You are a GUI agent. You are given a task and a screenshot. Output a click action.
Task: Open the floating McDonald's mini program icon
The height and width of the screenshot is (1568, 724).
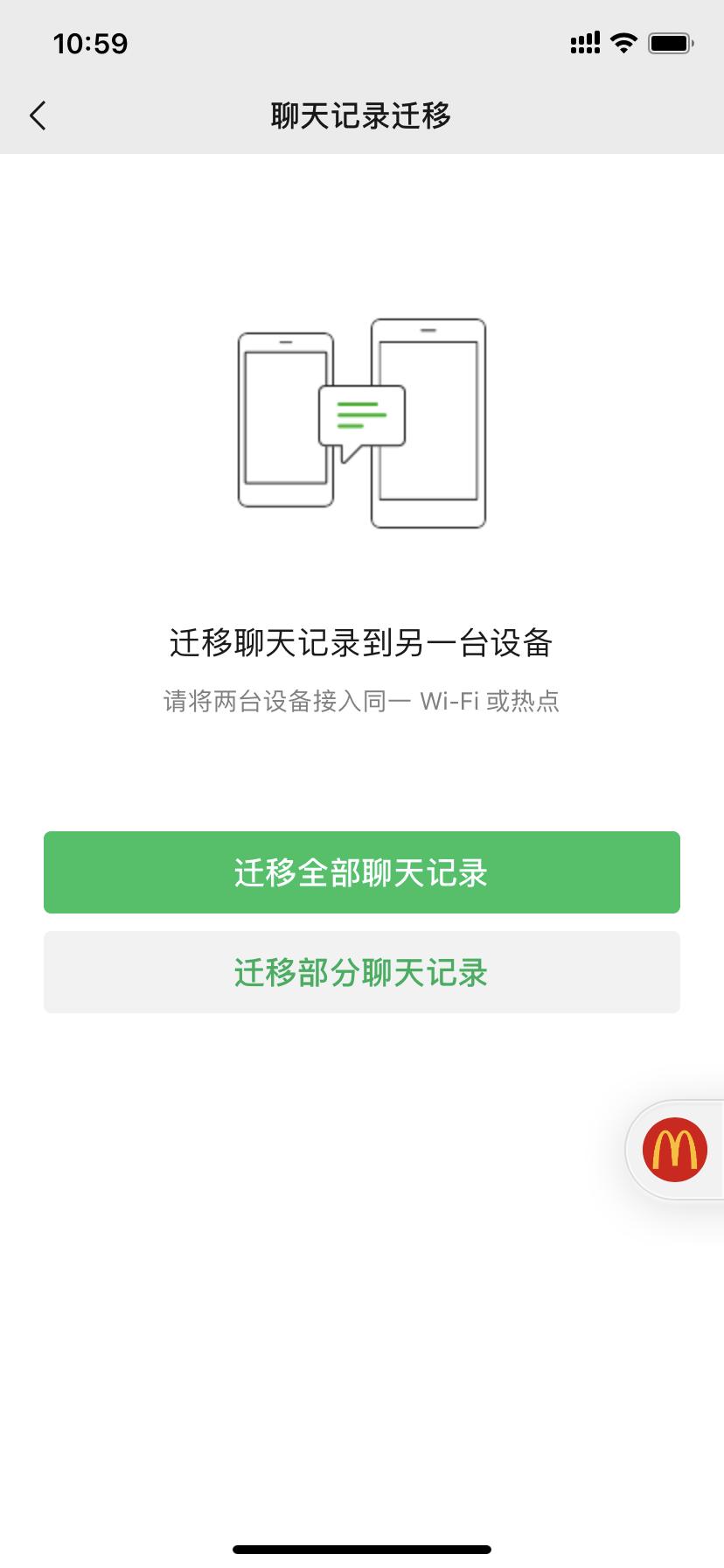[673, 1151]
